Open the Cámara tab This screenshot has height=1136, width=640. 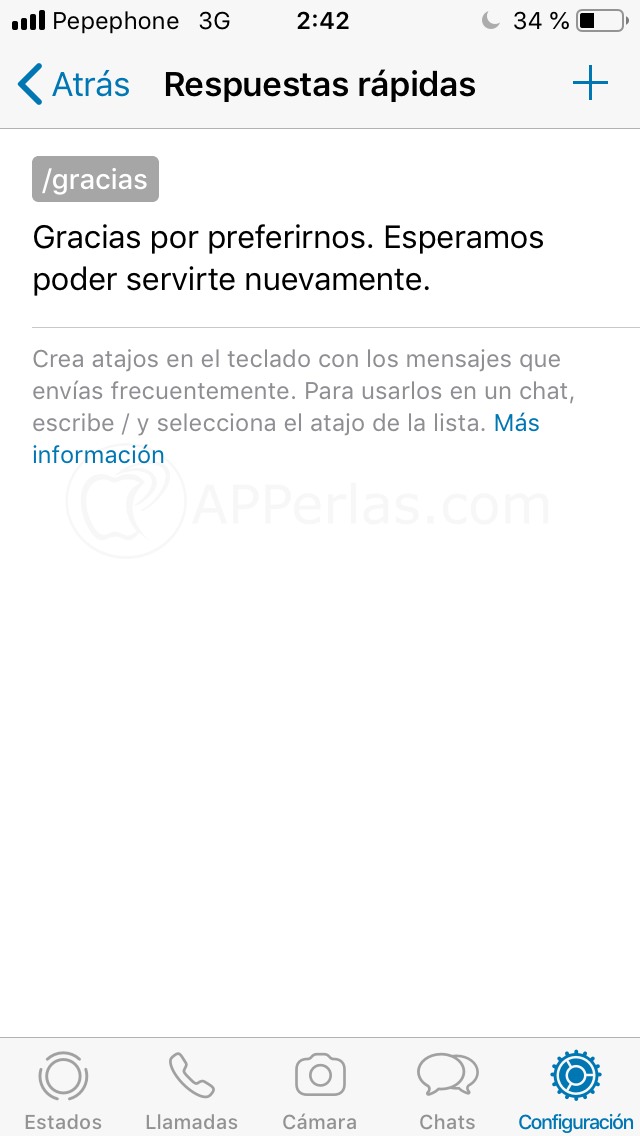pyautogui.click(x=320, y=1090)
